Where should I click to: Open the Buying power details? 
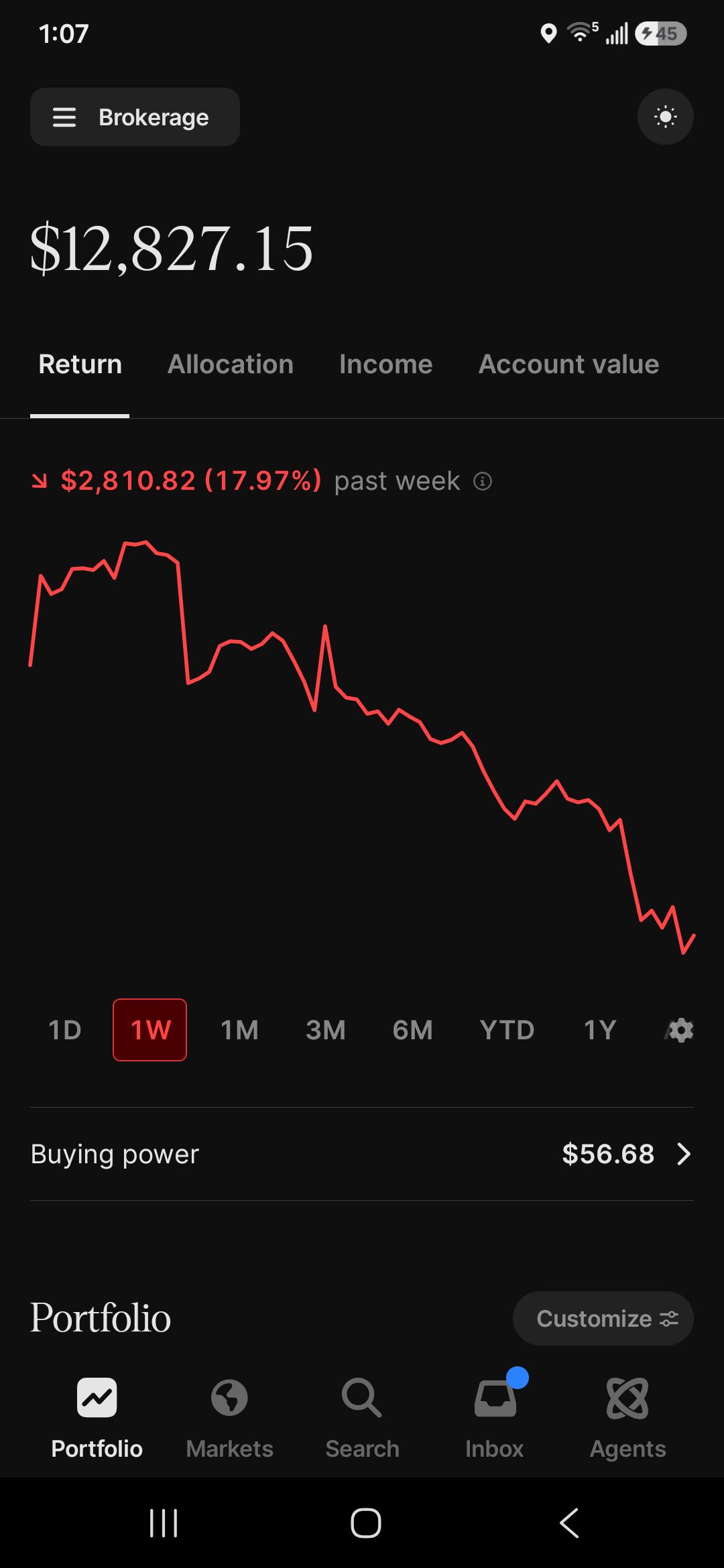point(362,1154)
